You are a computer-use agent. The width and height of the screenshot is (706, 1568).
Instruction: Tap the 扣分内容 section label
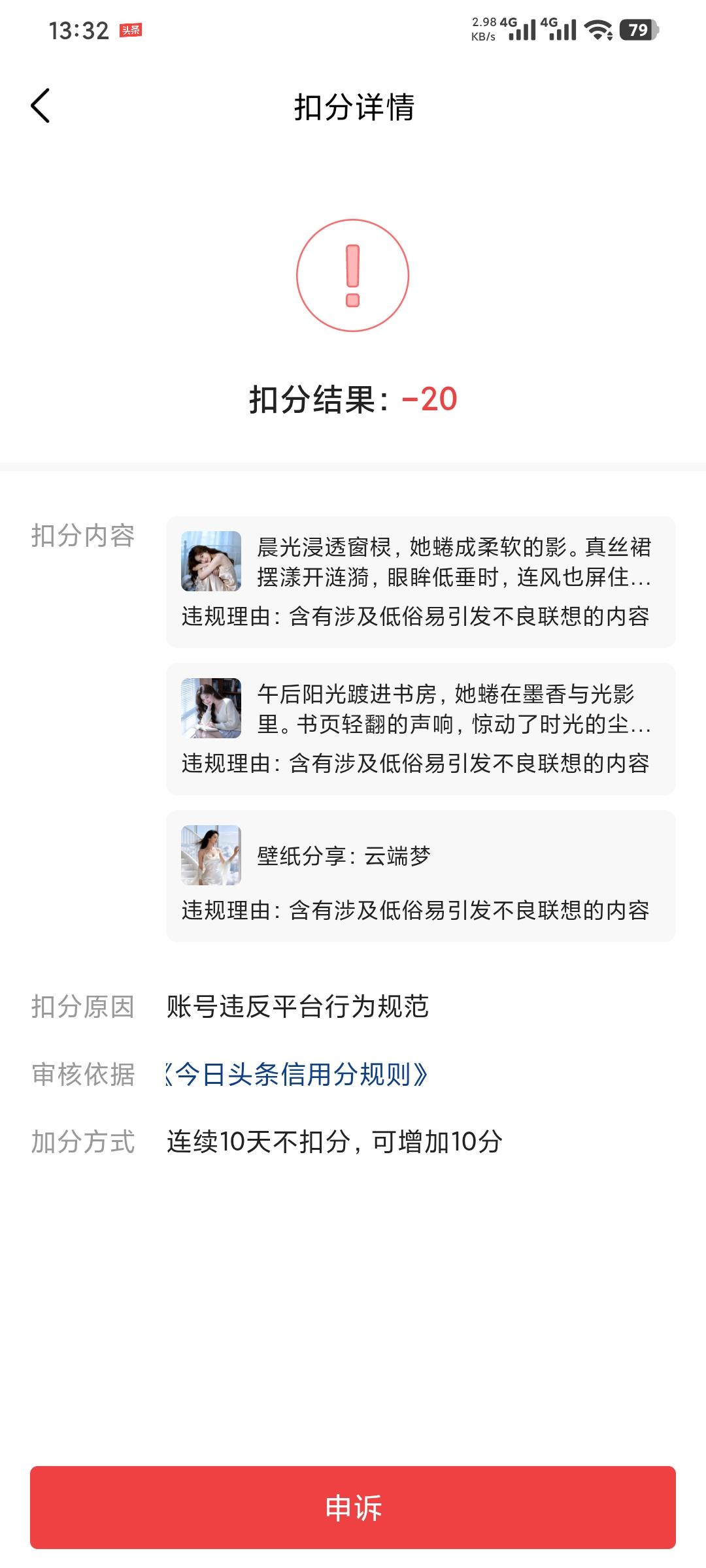tap(83, 534)
